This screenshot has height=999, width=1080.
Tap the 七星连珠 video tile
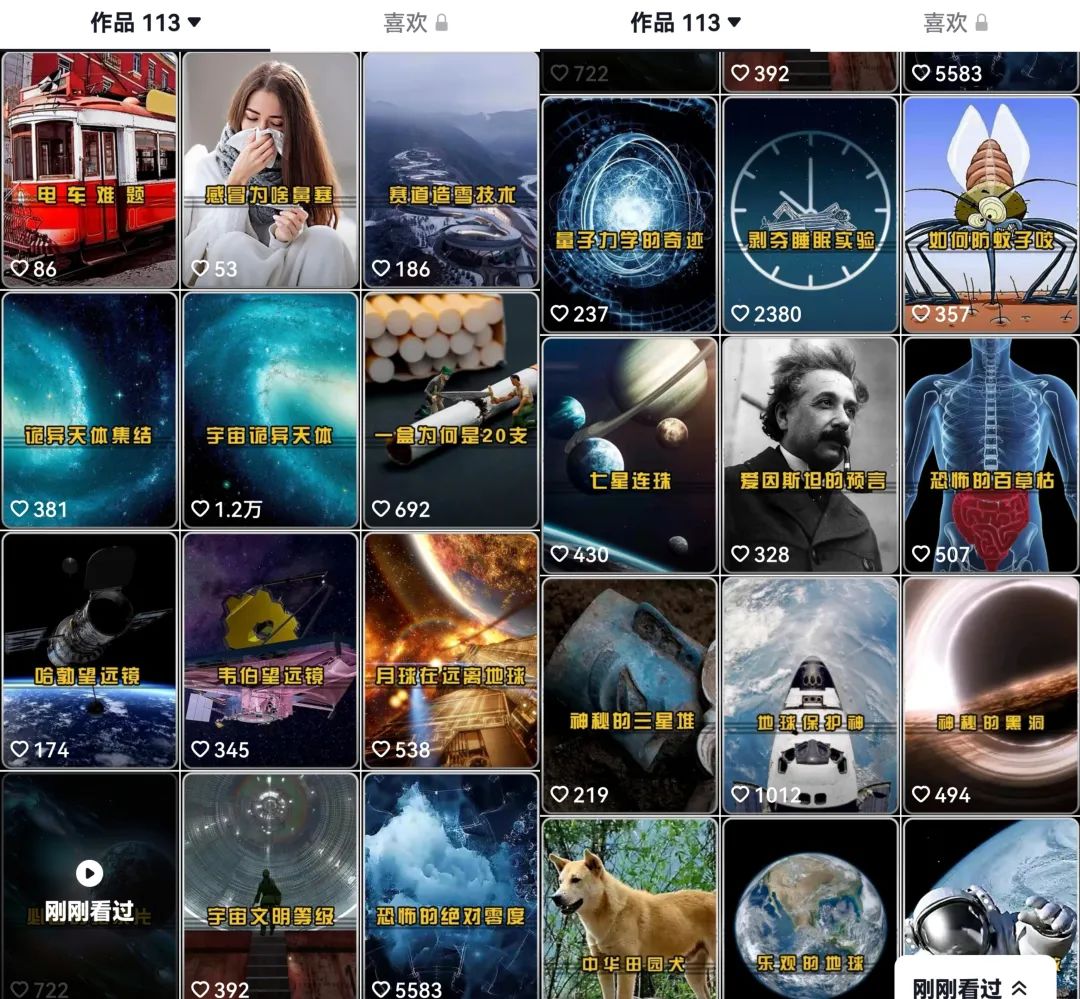coord(630,455)
